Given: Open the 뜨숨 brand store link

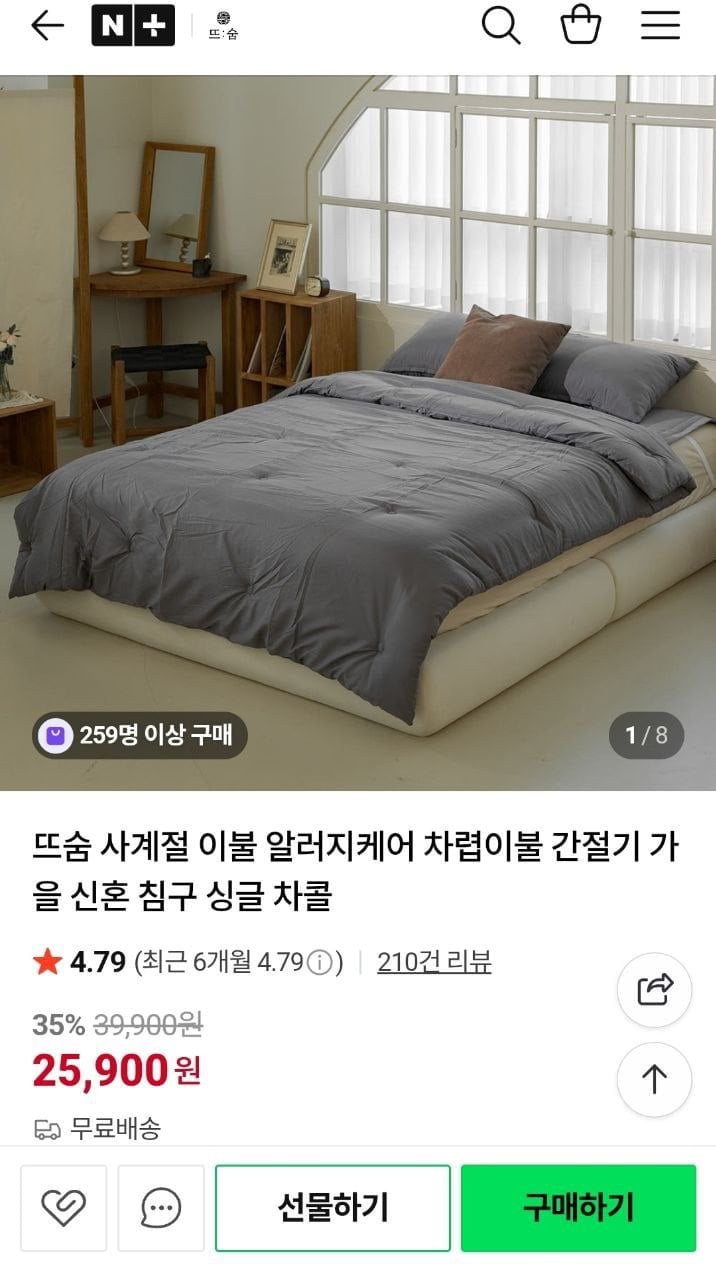Looking at the screenshot, I should (223, 26).
